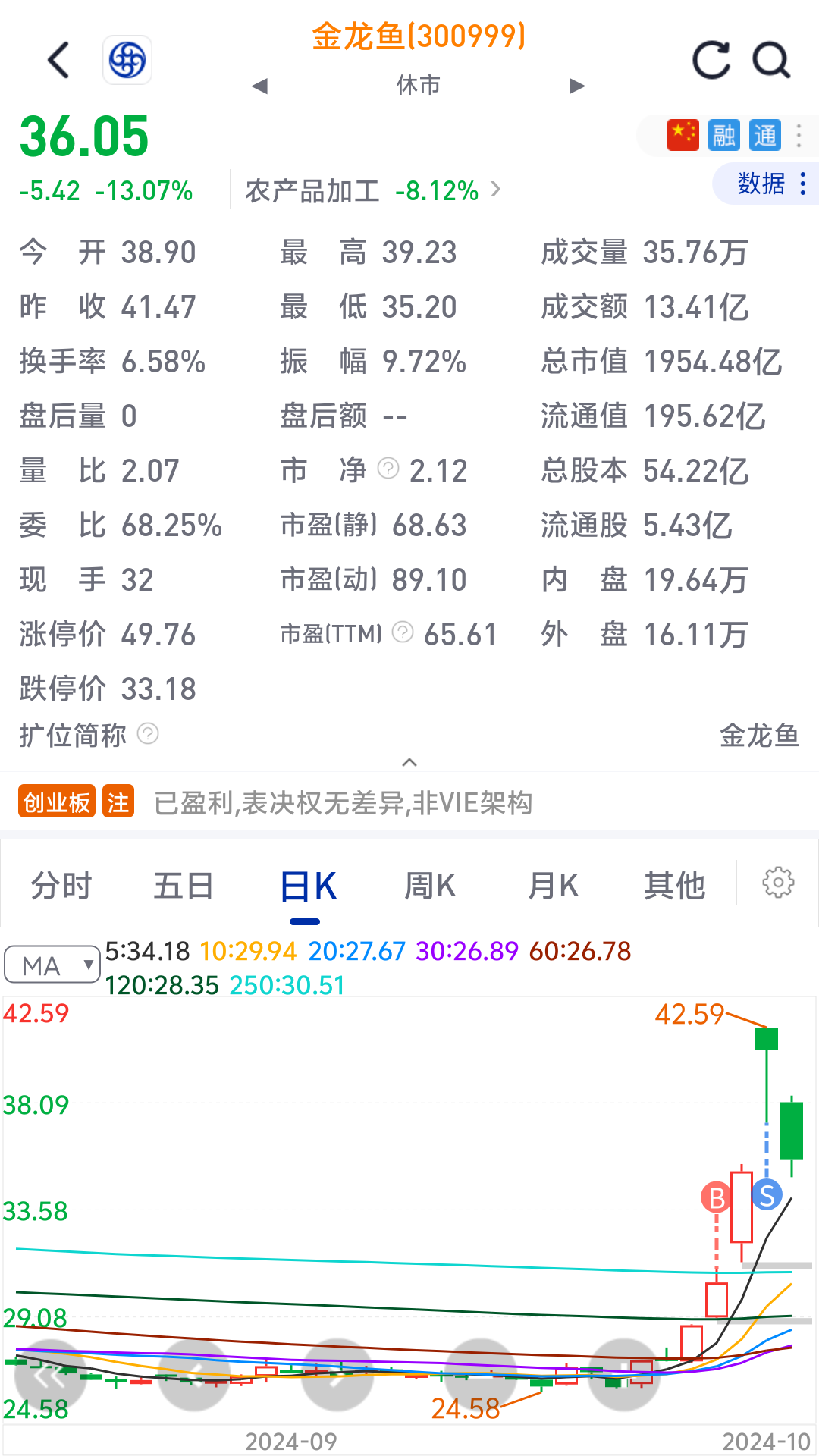The width and height of the screenshot is (819, 1456).
Task: Switch to the next stock arrow
Action: point(577,86)
